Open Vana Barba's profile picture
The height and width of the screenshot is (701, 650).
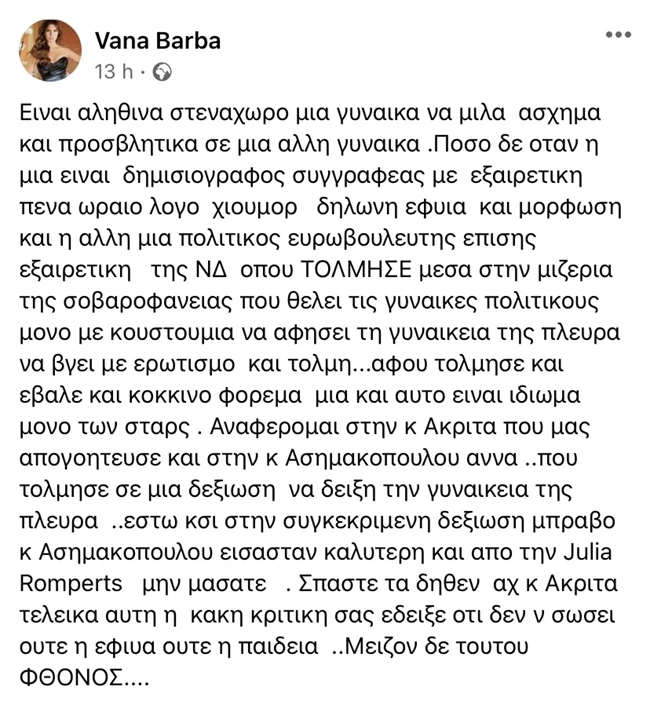click(50, 50)
